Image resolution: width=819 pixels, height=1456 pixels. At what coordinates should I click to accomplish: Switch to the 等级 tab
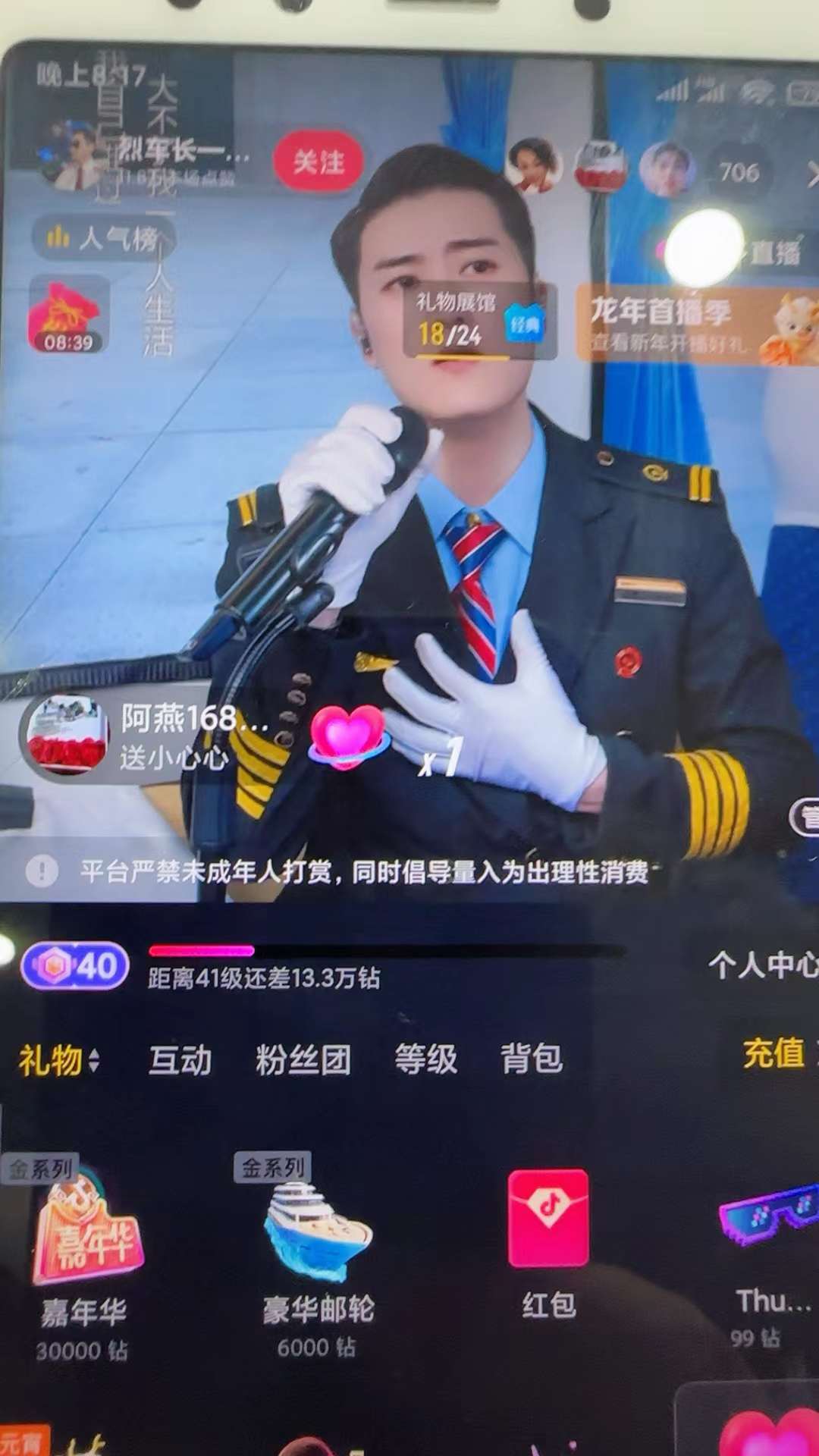click(x=425, y=1059)
